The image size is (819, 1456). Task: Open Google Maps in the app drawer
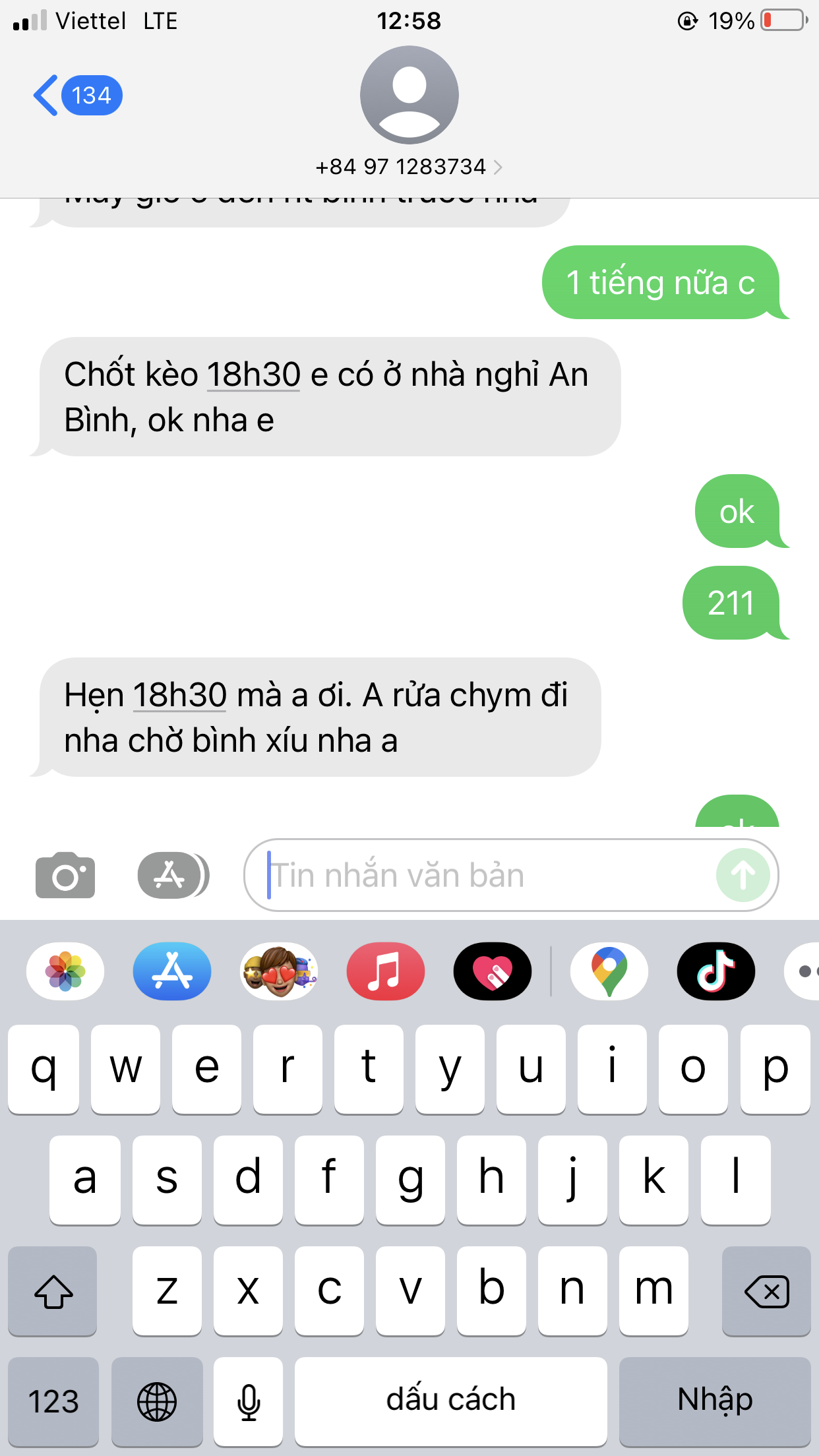609,971
